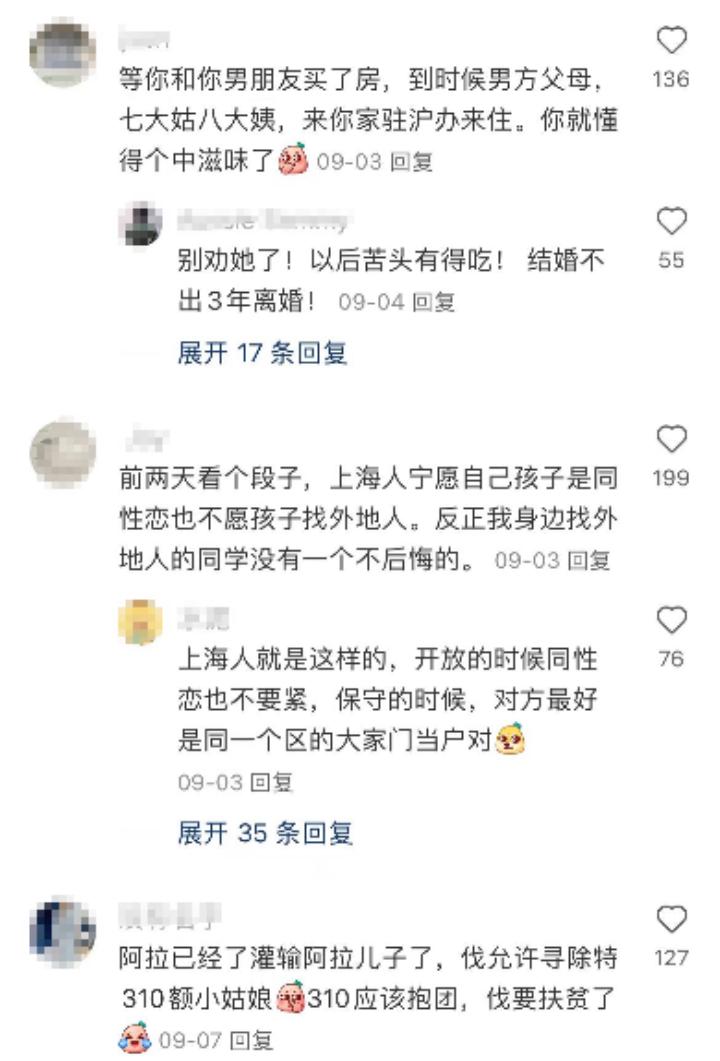Like the reply with 76 likes
720x1061 pixels.
[671, 620]
